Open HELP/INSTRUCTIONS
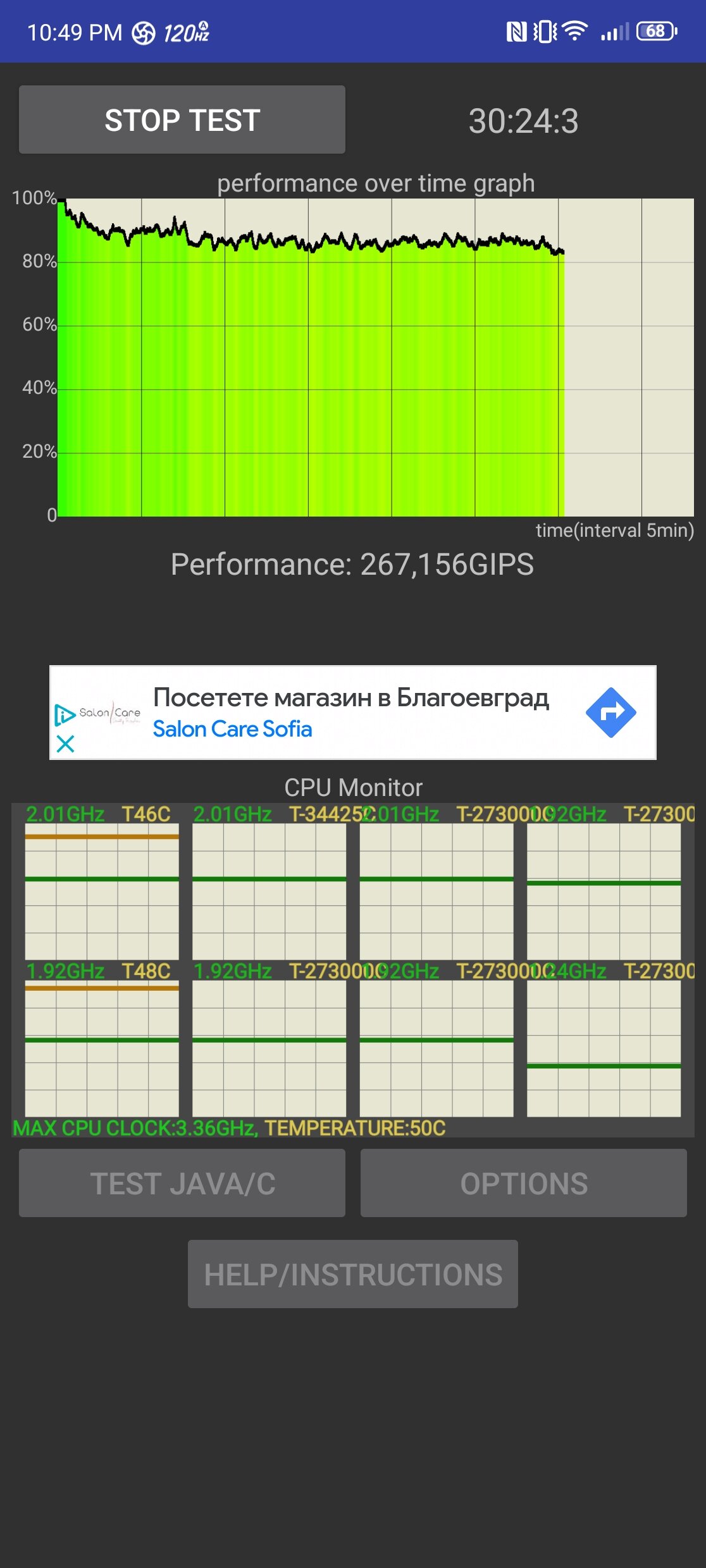Image resolution: width=706 pixels, height=1568 pixels. (x=353, y=1274)
